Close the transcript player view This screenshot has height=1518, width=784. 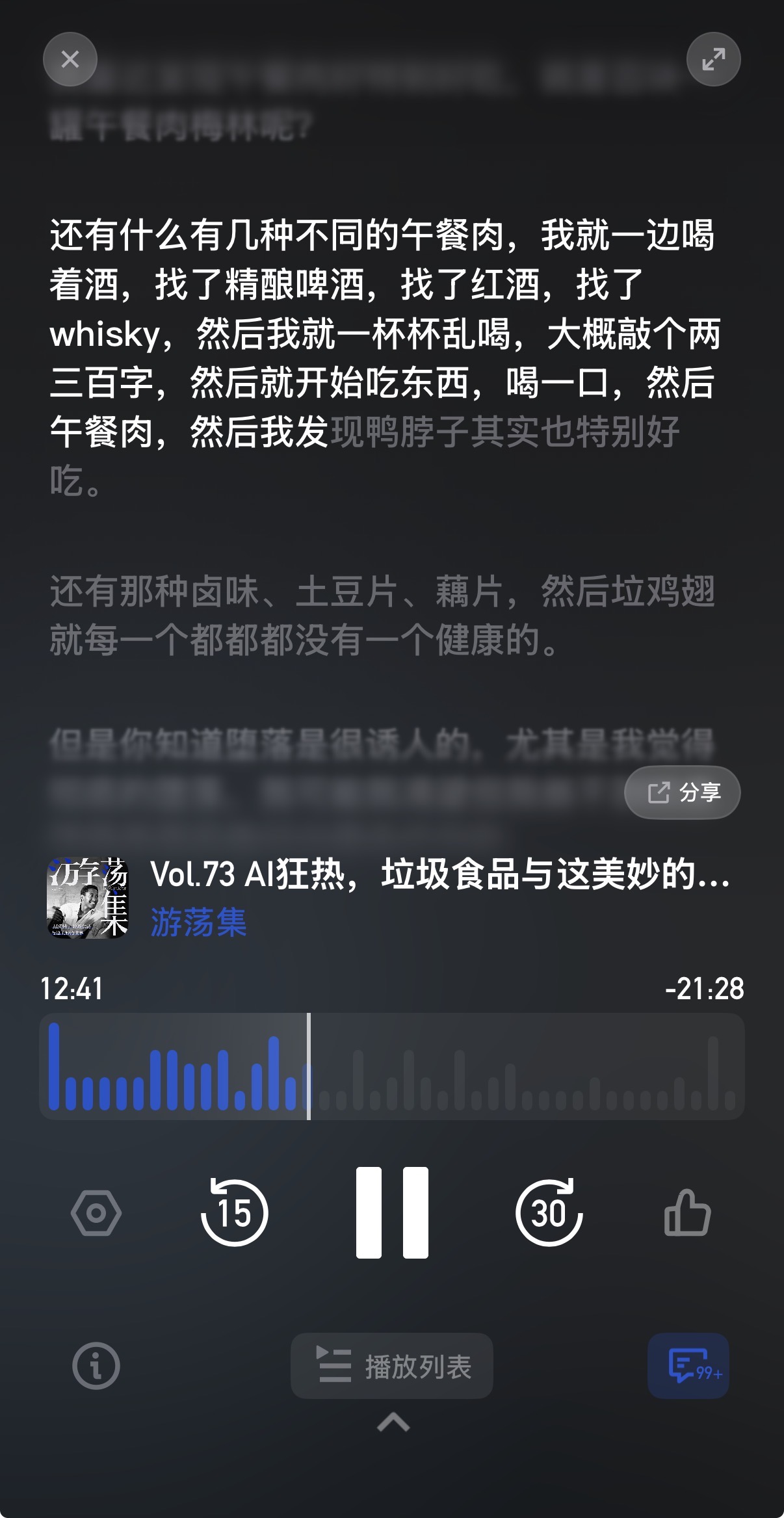[x=70, y=60]
